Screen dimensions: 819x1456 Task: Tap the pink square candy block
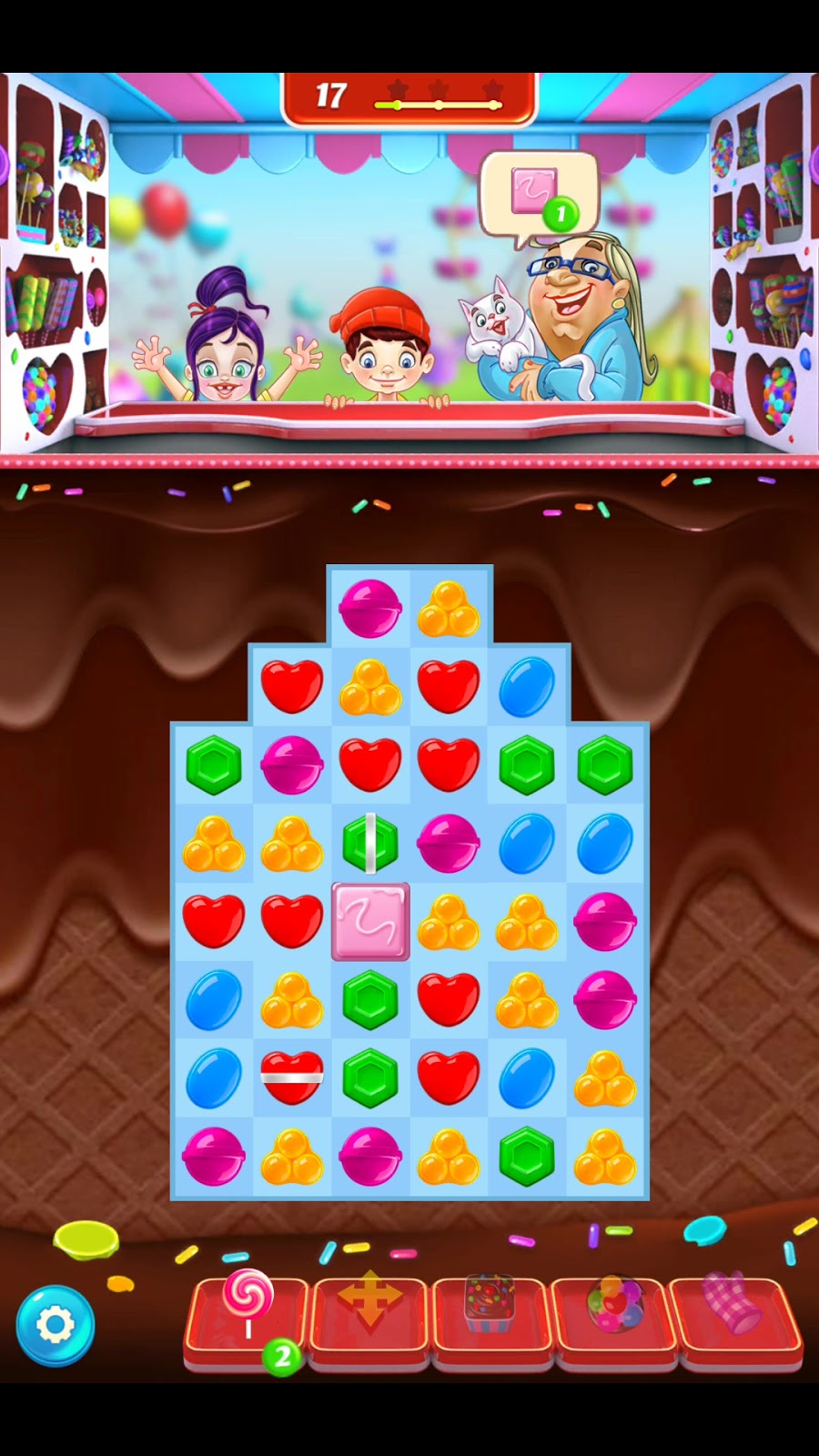click(x=370, y=921)
